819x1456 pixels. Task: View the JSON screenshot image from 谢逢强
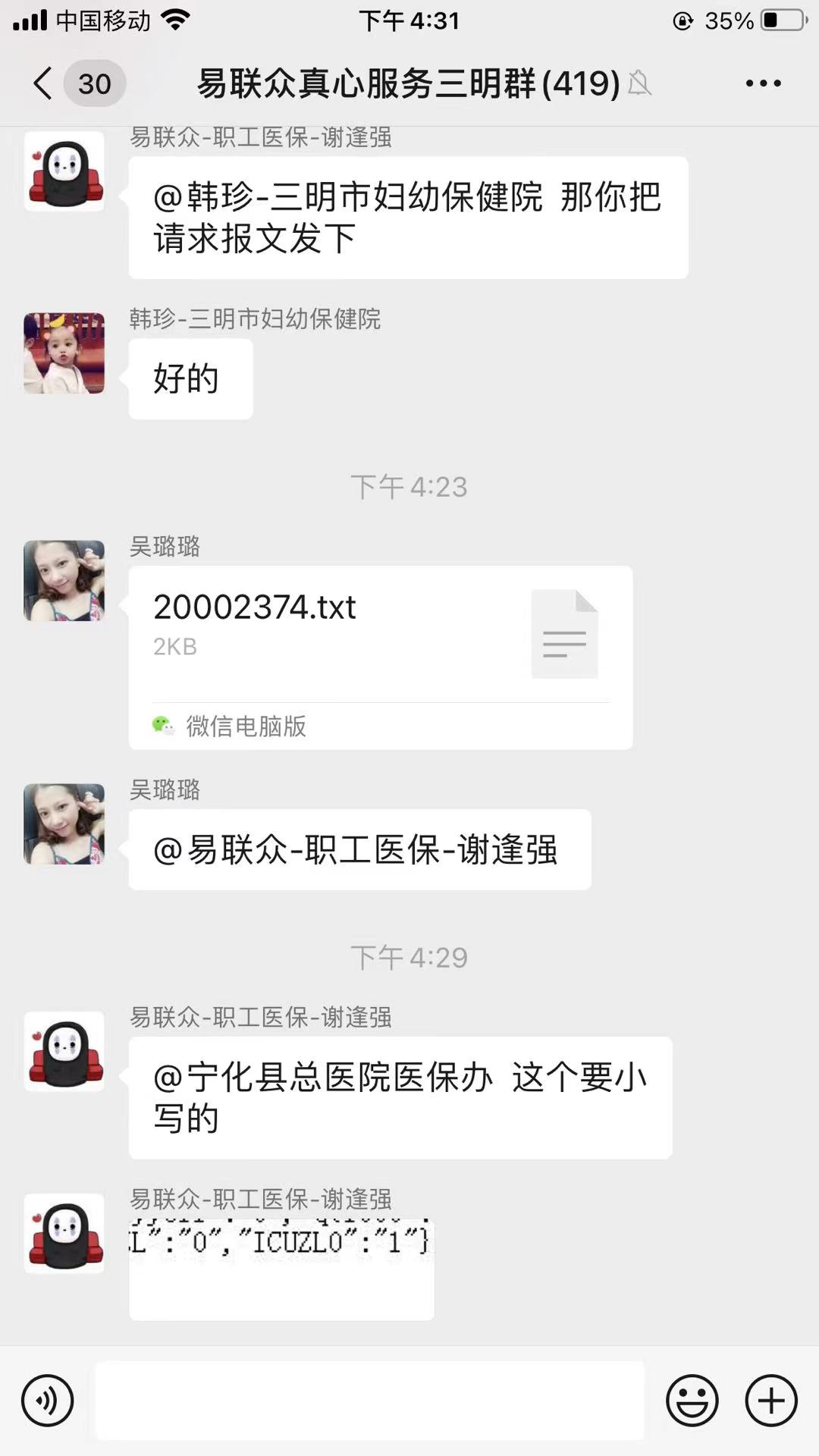(281, 1269)
